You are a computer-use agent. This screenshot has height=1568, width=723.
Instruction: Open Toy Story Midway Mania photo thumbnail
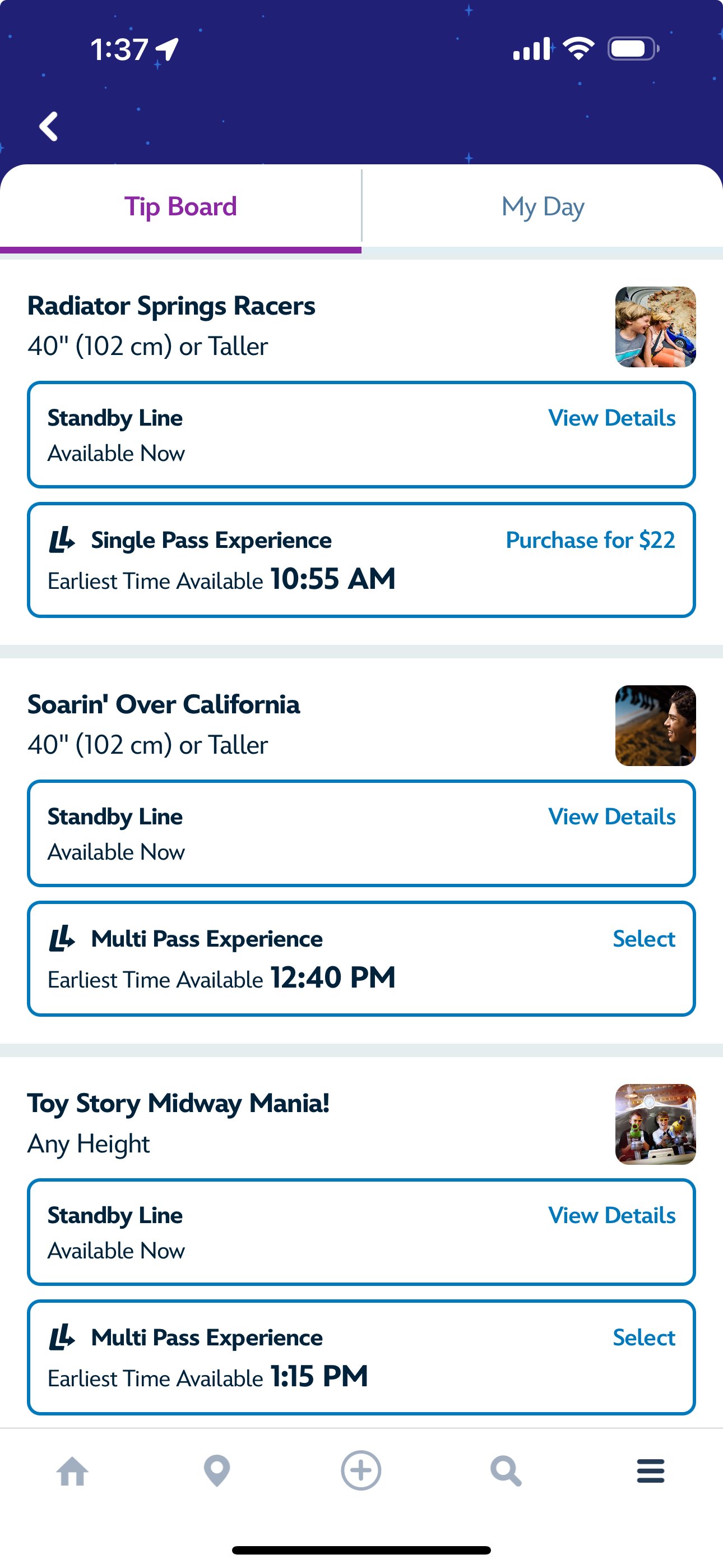tap(655, 1124)
